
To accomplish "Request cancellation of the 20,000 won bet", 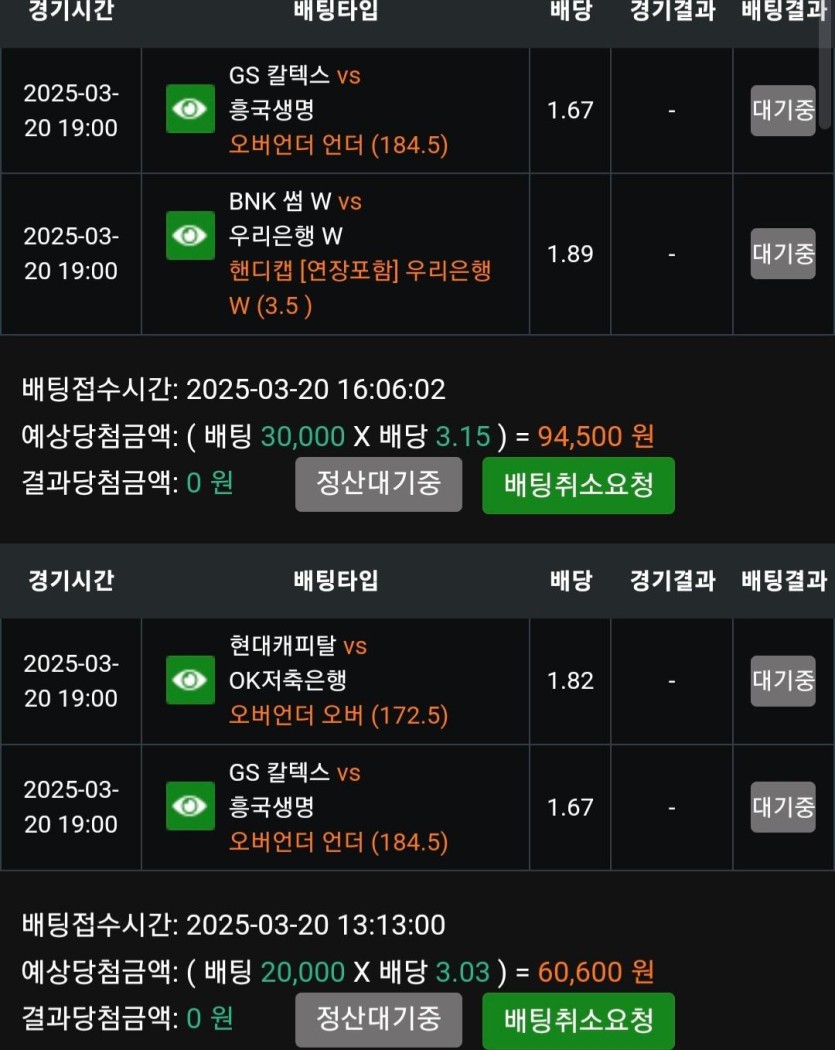I will click(x=578, y=1020).
